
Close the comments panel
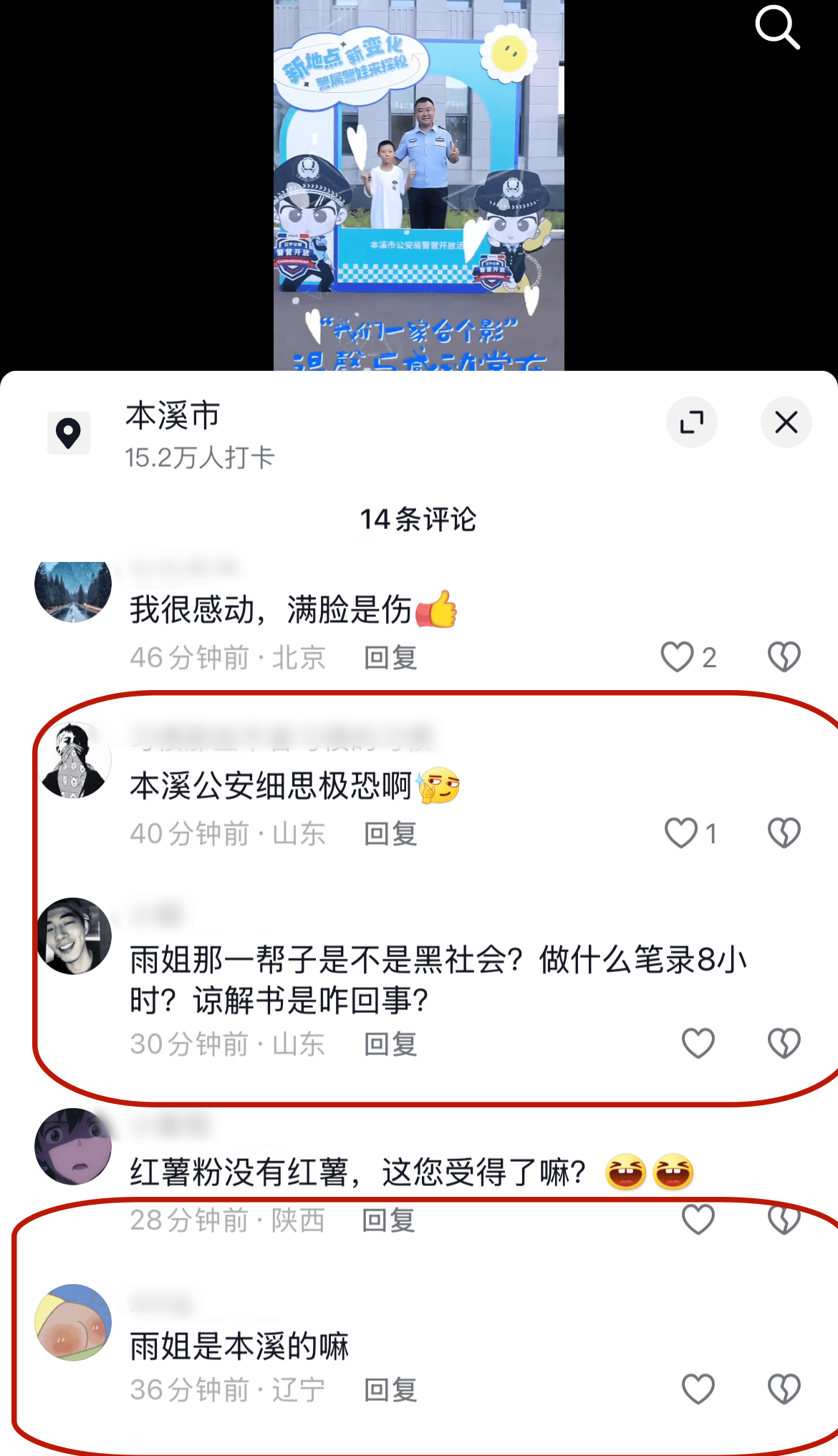pyautogui.click(x=786, y=422)
